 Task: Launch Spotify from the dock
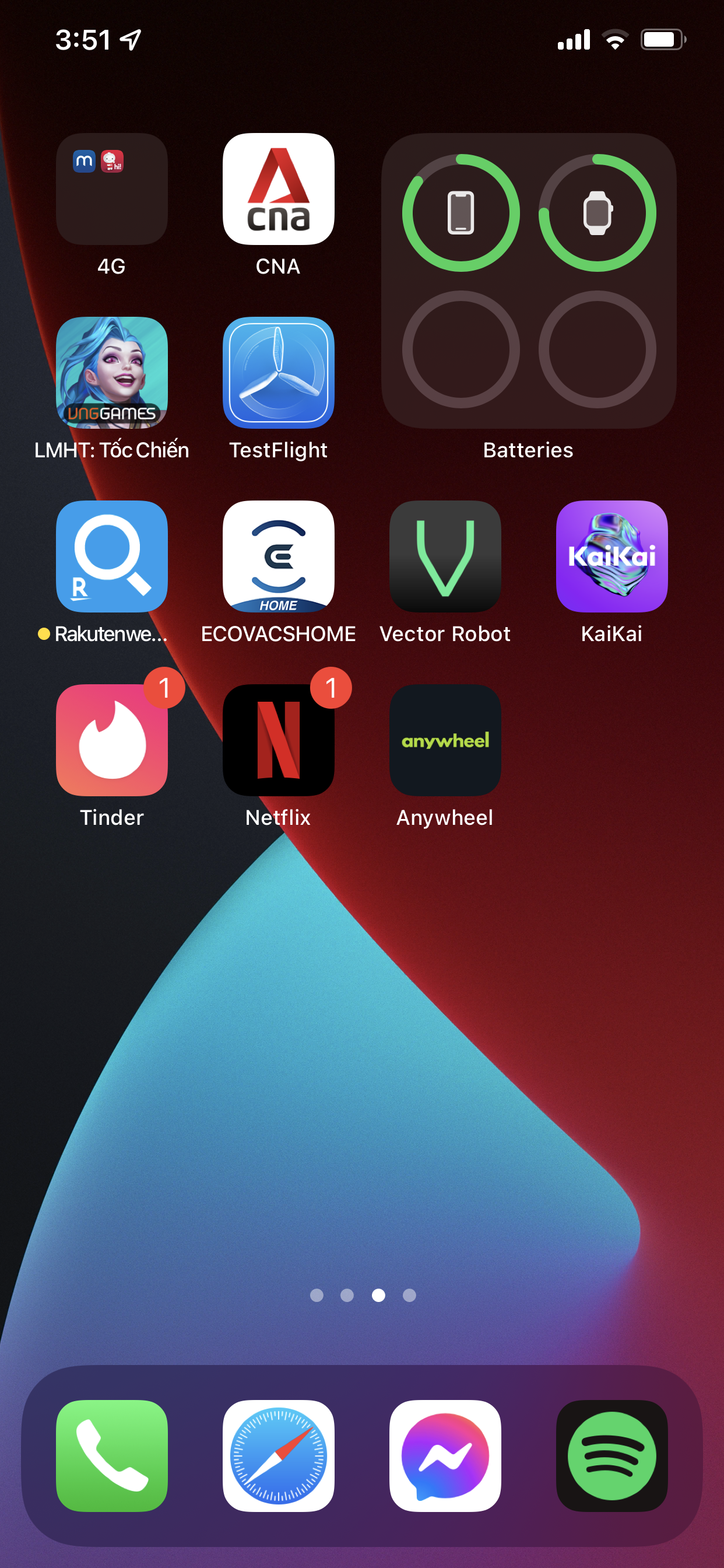coord(611,1456)
